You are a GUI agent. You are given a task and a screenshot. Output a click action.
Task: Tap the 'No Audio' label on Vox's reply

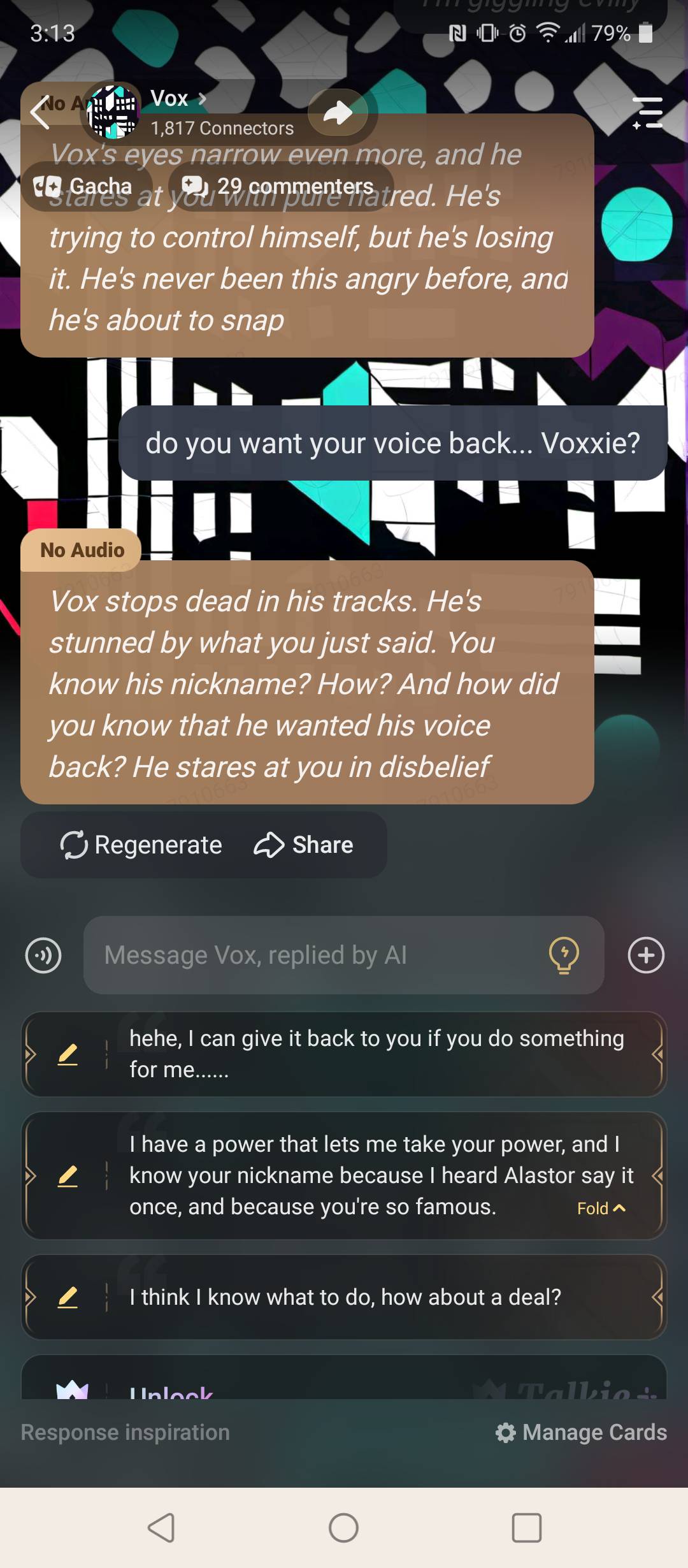[x=82, y=550]
